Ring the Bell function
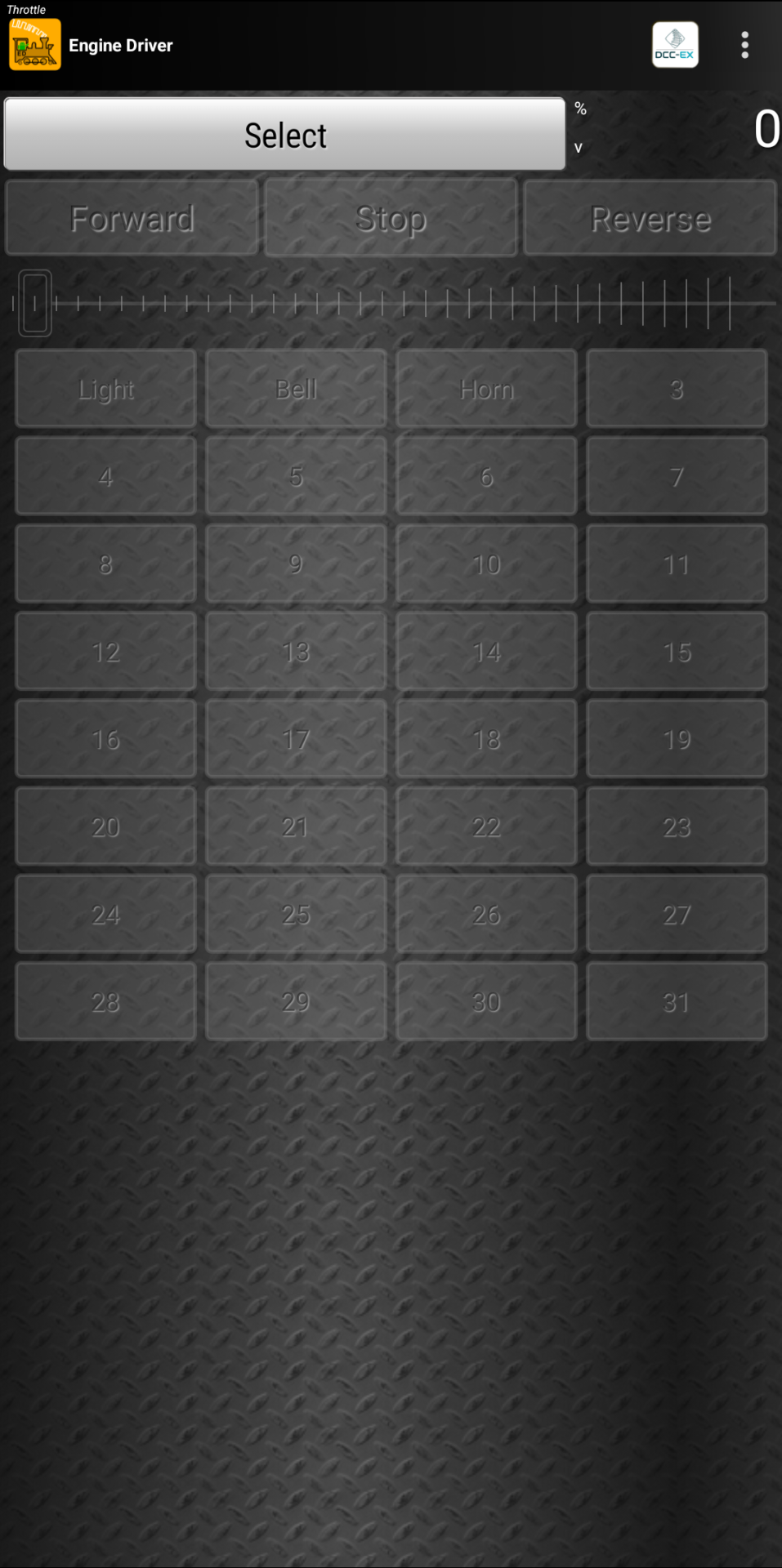Screen dimensions: 782x1568 click(x=296, y=389)
